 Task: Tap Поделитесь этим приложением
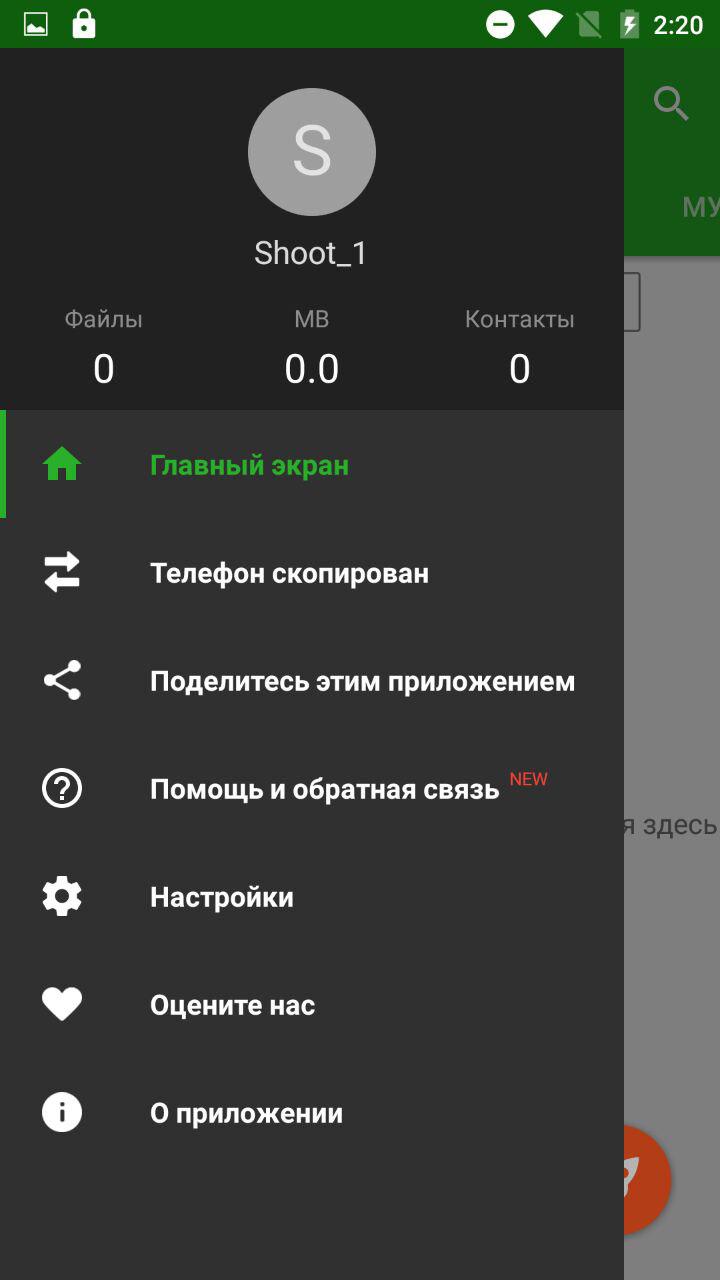coord(312,680)
